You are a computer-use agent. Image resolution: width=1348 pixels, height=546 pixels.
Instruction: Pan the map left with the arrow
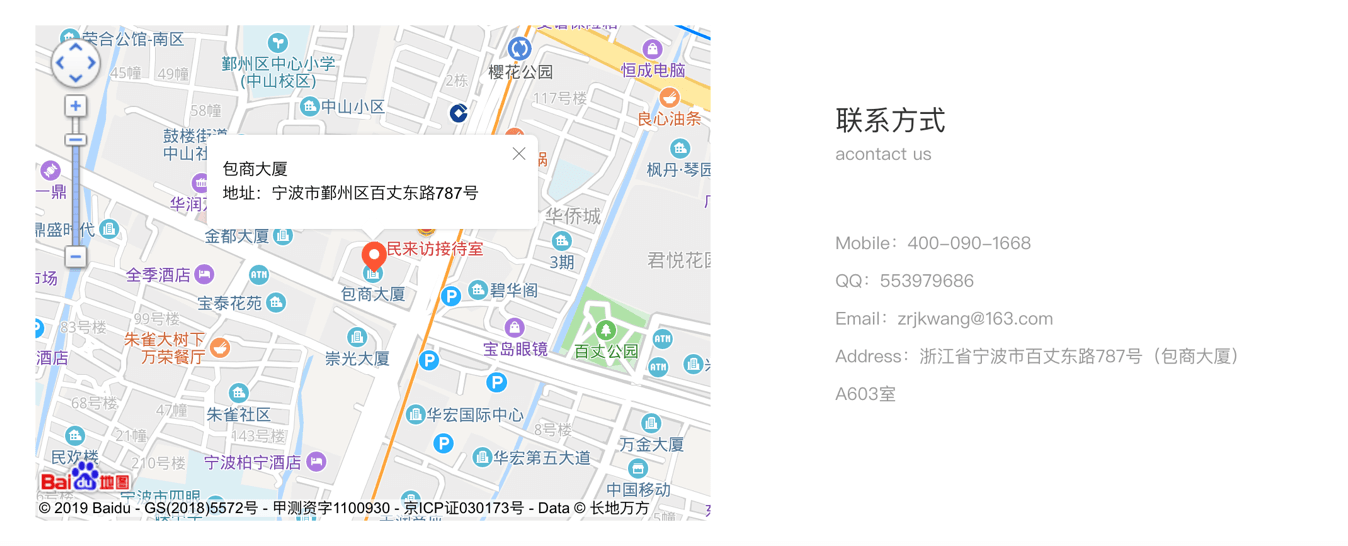[59, 63]
